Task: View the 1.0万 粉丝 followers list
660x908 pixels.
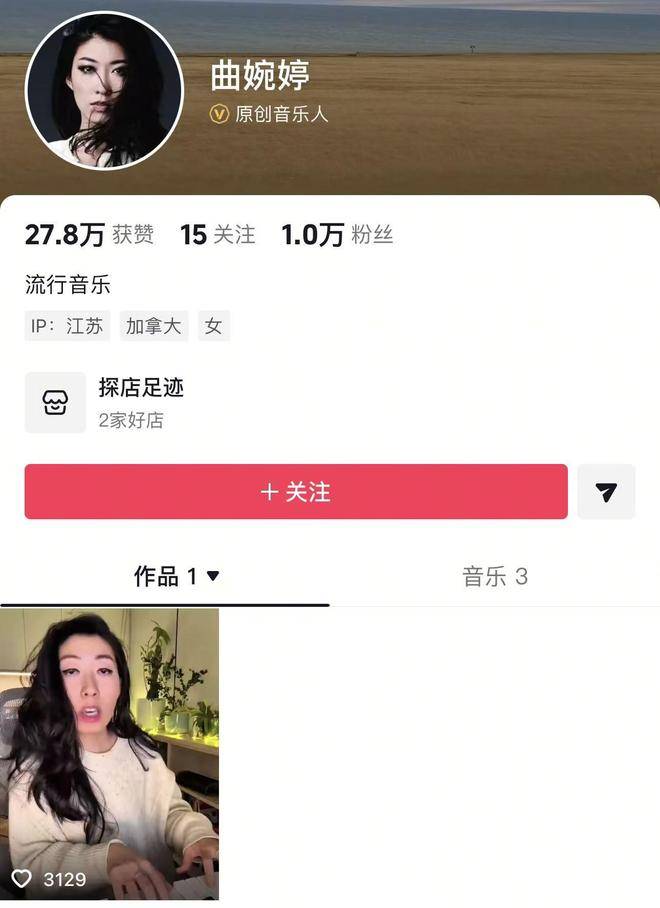Action: [337, 235]
